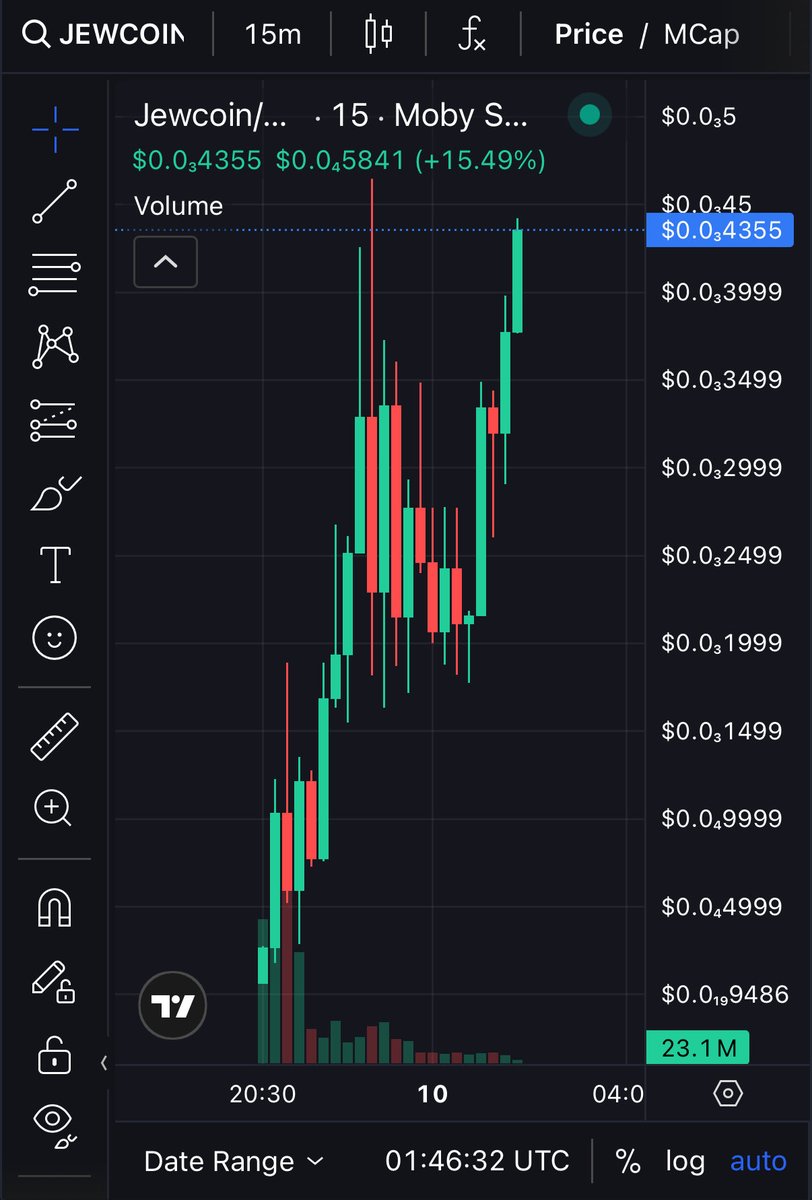This screenshot has width=812, height=1200.
Task: Select the crosshair cursor tool
Action: 54,129
